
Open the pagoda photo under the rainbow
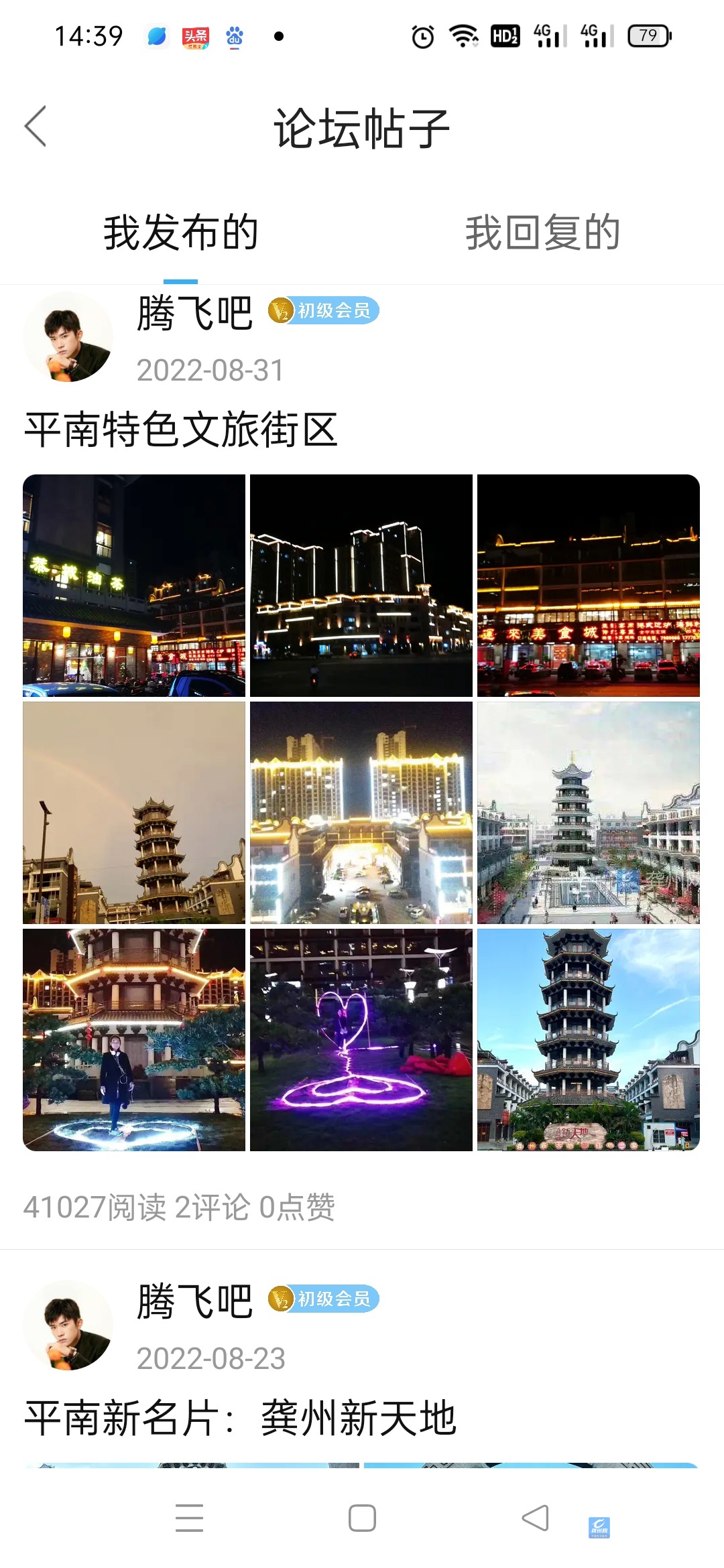(134, 813)
